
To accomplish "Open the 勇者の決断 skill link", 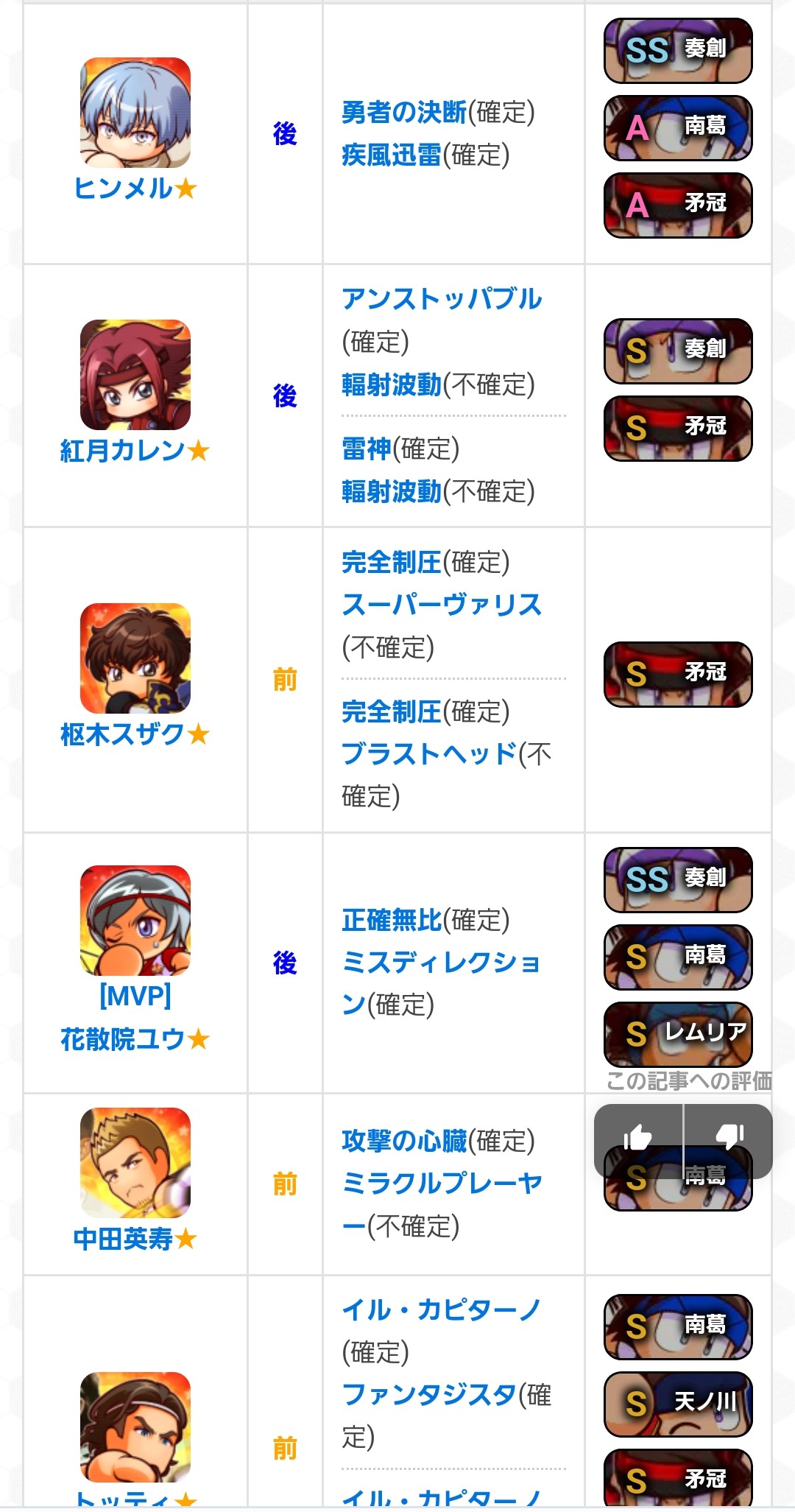I will point(404,113).
